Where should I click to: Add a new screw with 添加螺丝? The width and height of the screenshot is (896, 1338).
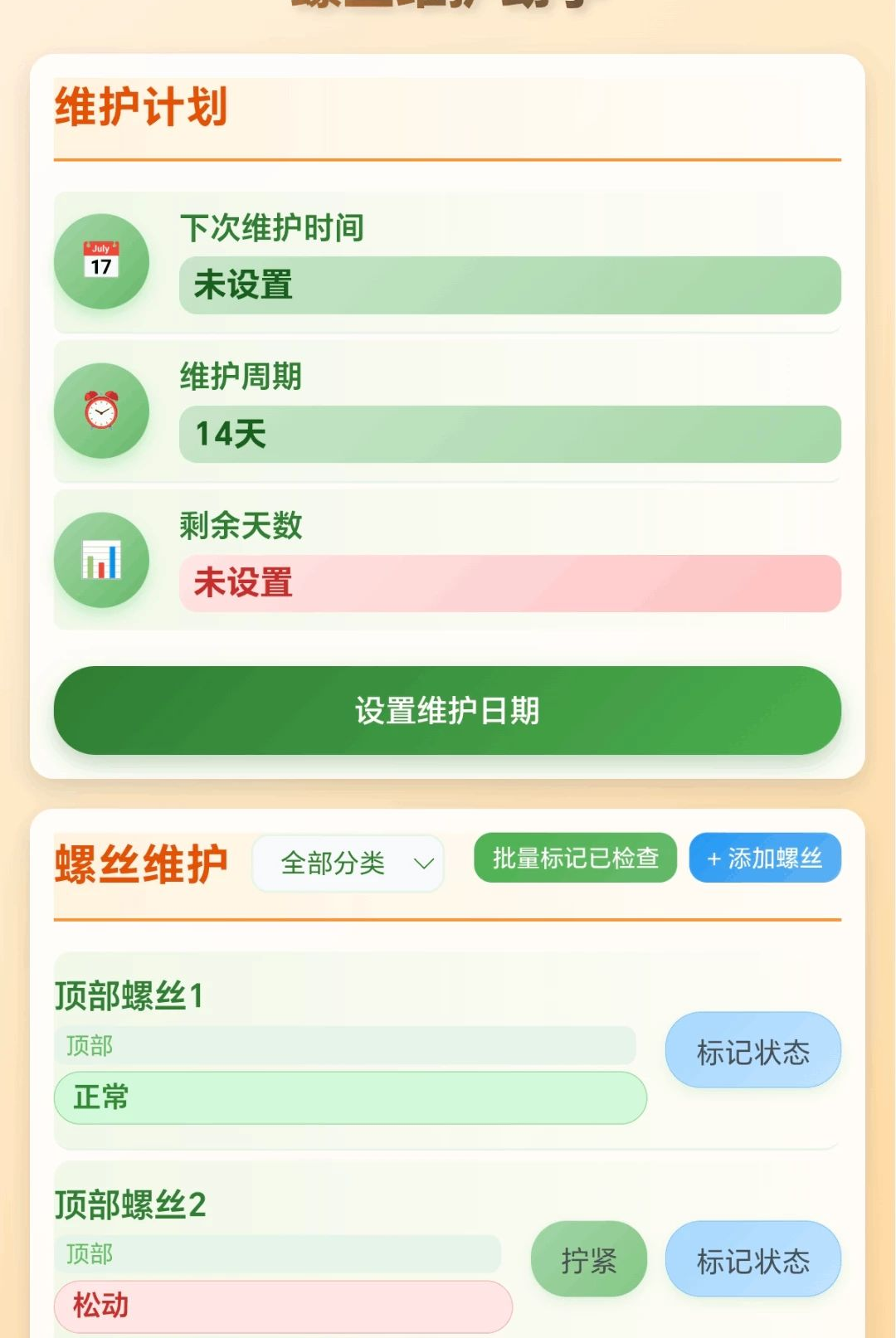tap(765, 858)
